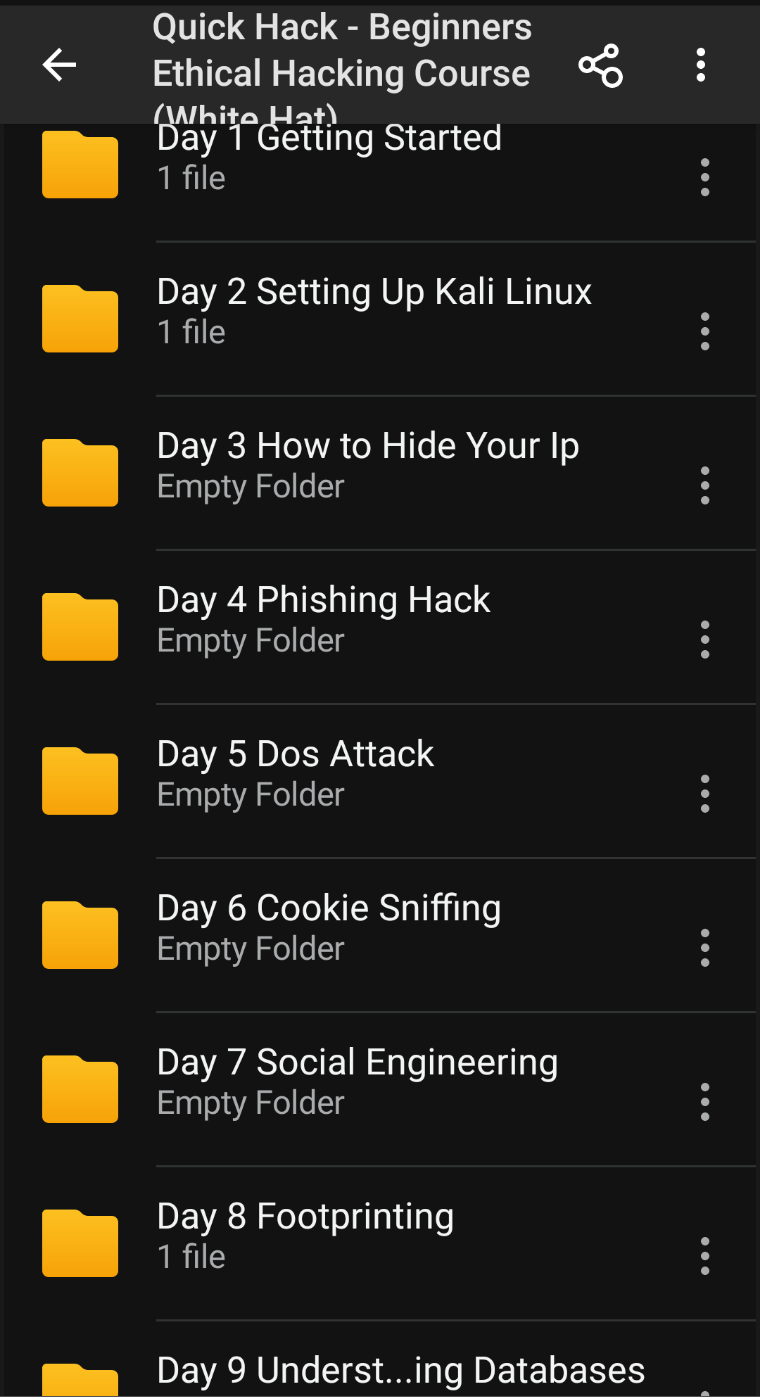This screenshot has height=1397, width=760.
Task: Show more options for Day 3 folder
Action: (x=705, y=486)
